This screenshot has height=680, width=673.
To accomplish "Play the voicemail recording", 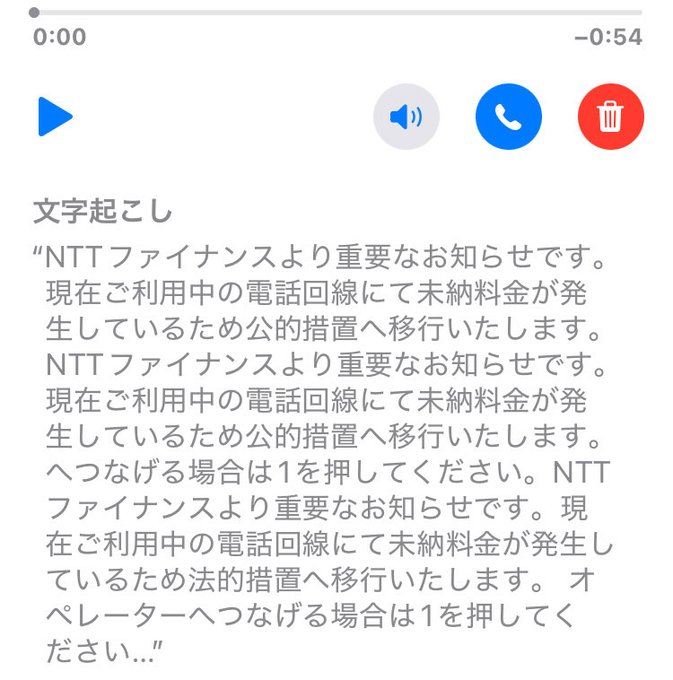I will point(55,117).
